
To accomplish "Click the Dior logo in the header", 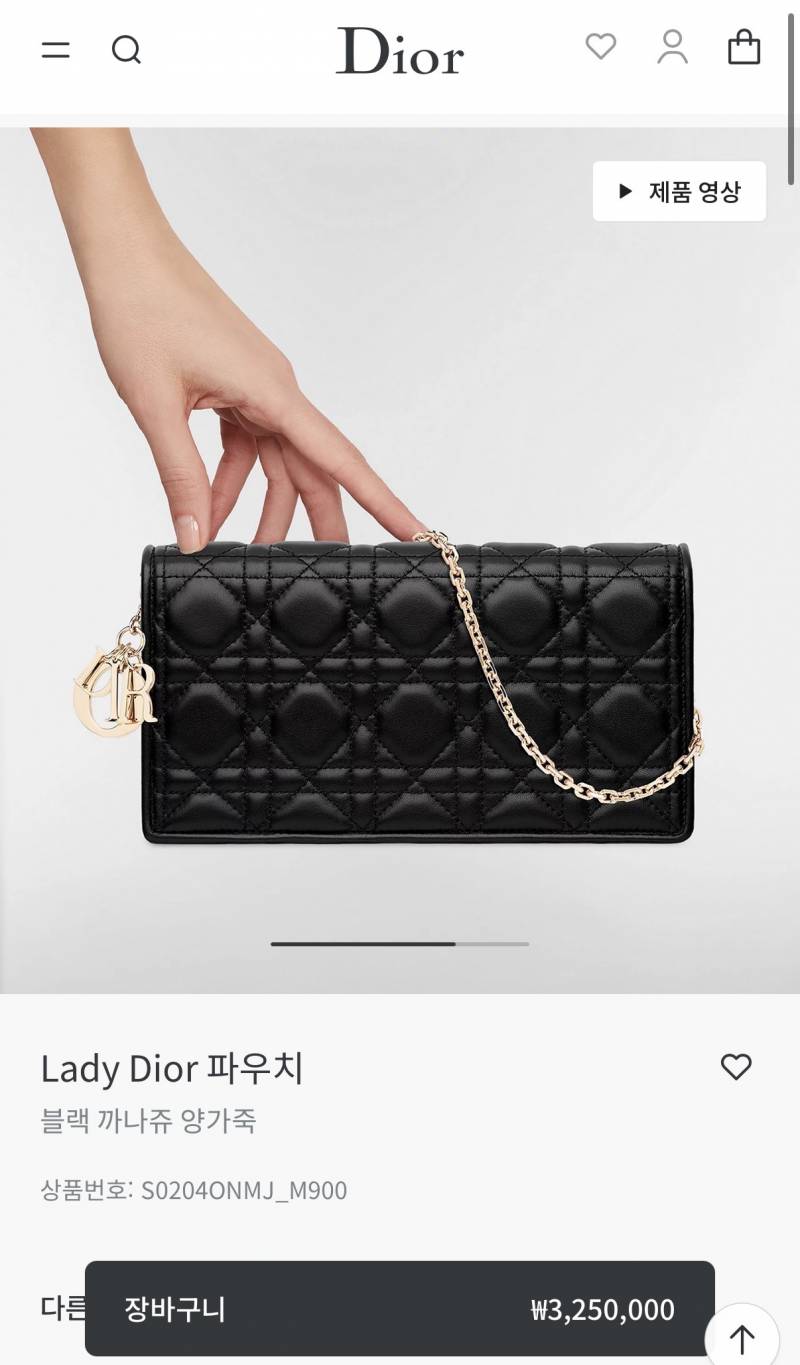I will [x=399, y=51].
